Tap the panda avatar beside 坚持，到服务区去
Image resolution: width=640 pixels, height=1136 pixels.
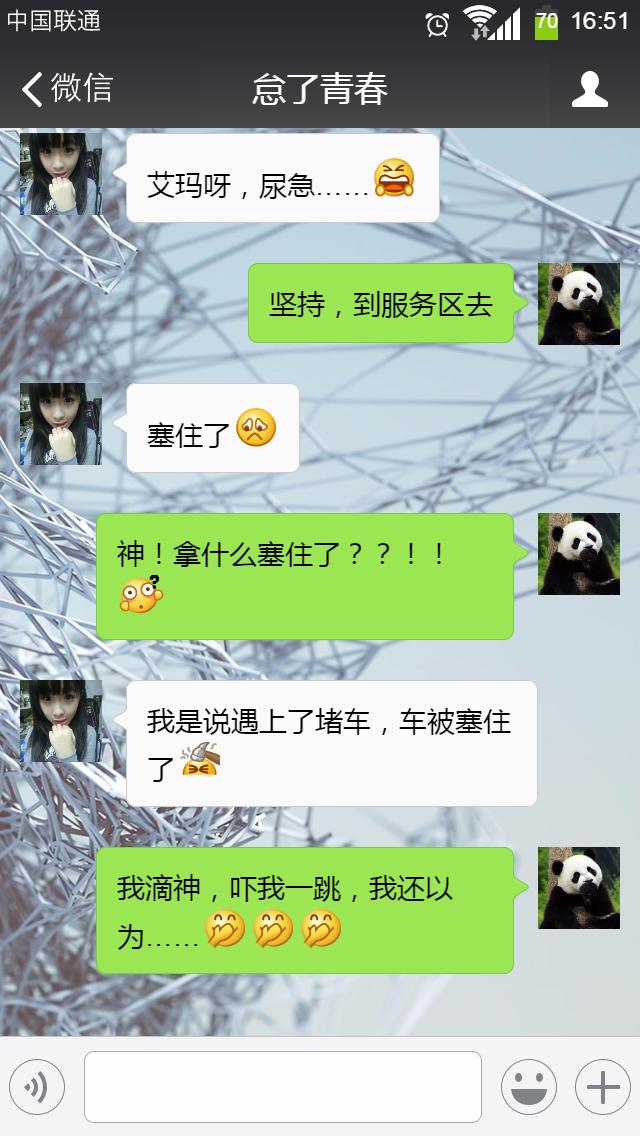pos(579,304)
